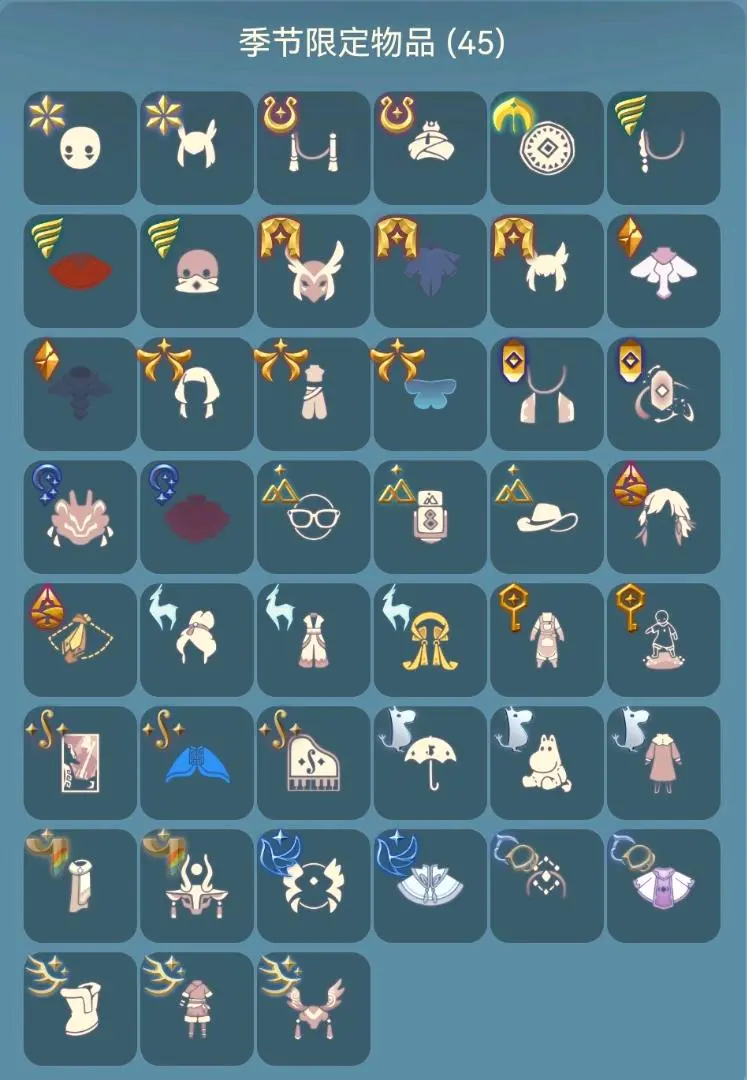Tap the golden headphones item
The width and height of the screenshot is (747, 1080).
click(x=430, y=640)
